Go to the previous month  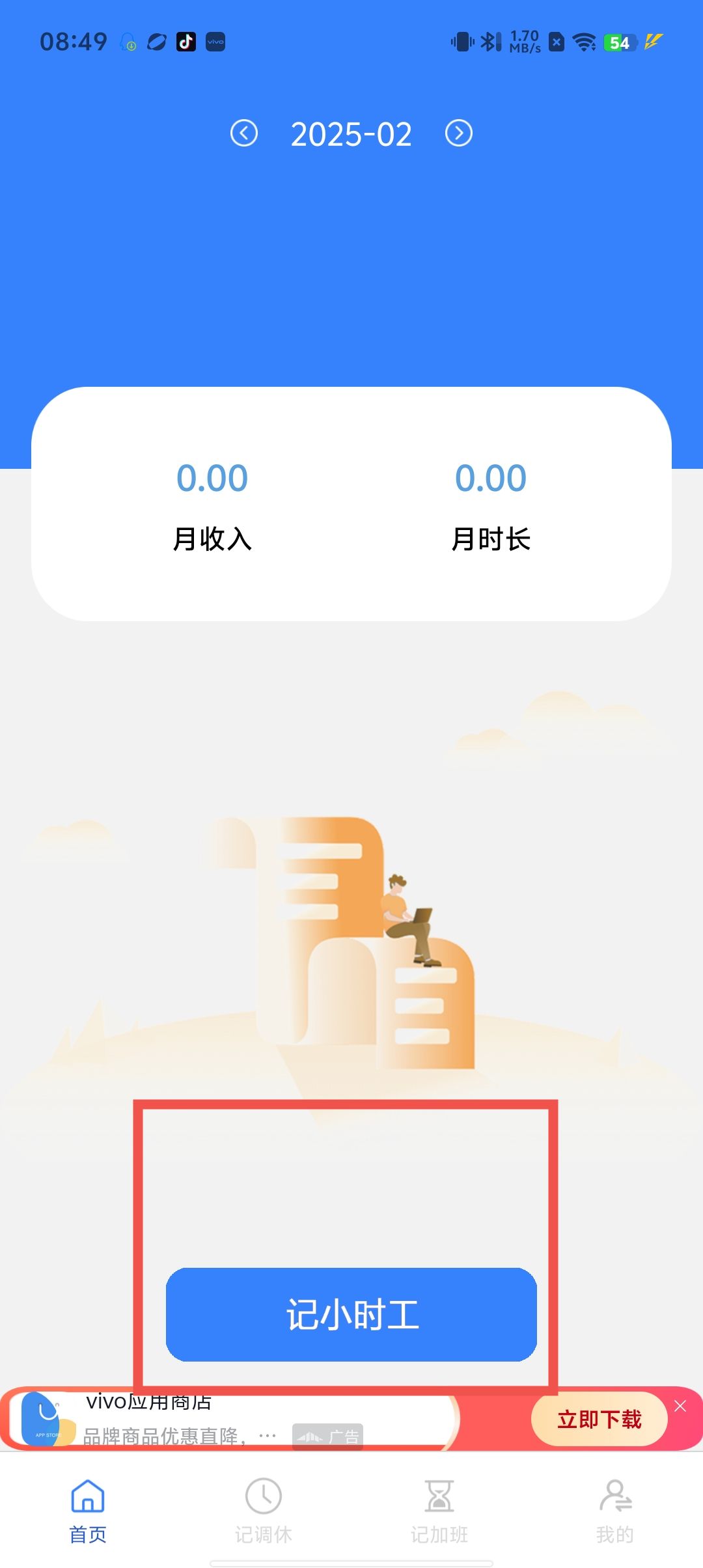click(x=244, y=133)
